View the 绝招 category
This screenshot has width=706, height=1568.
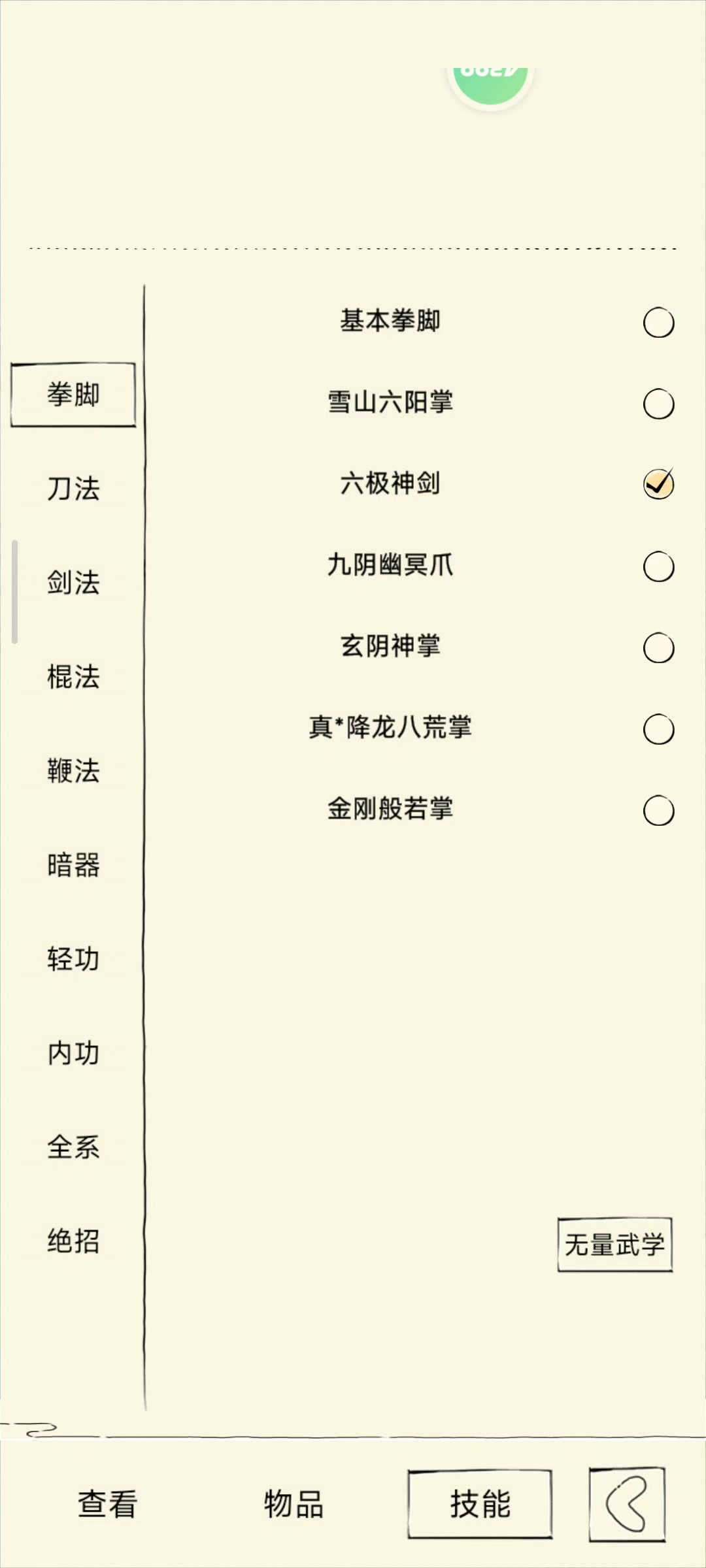coord(73,1241)
